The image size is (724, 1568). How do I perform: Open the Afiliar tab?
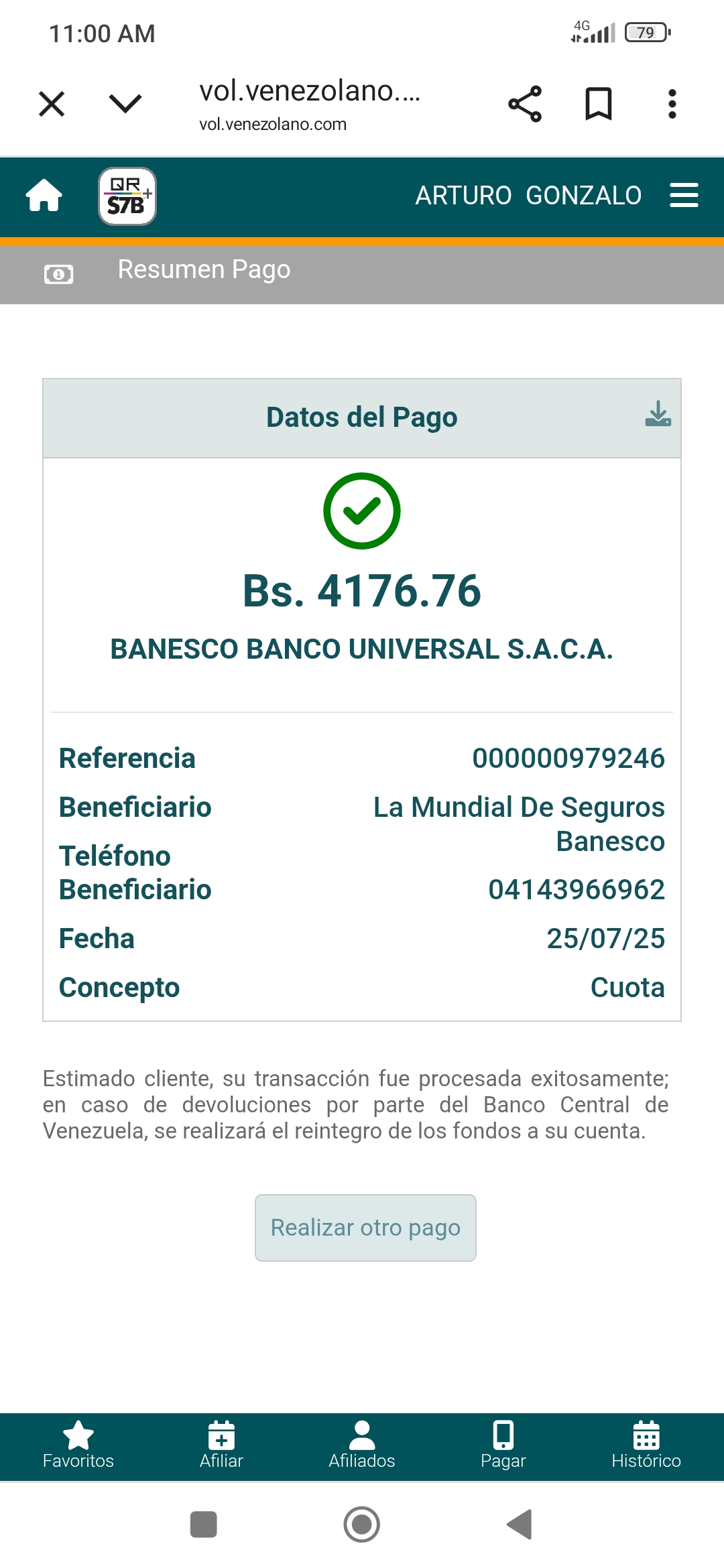click(221, 1446)
